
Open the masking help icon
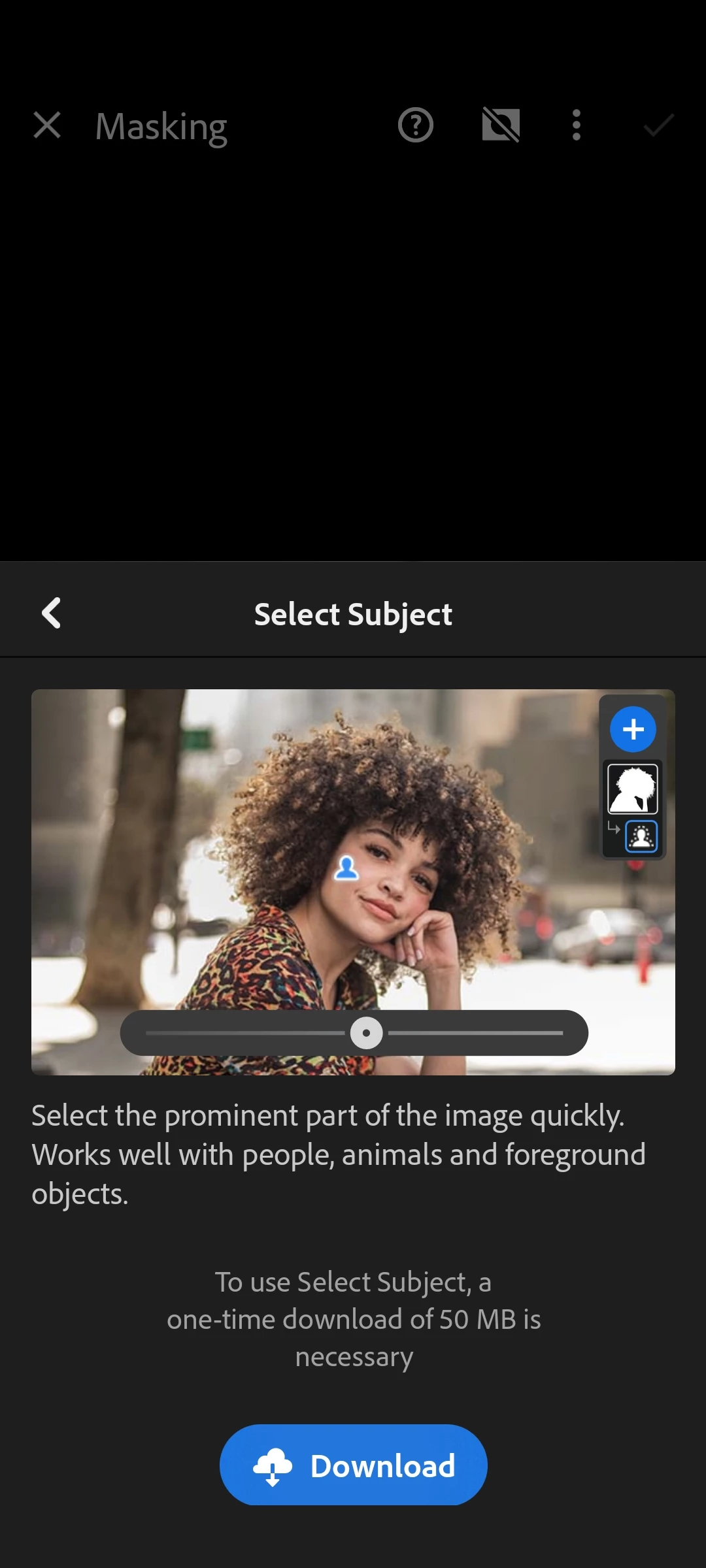(x=415, y=125)
